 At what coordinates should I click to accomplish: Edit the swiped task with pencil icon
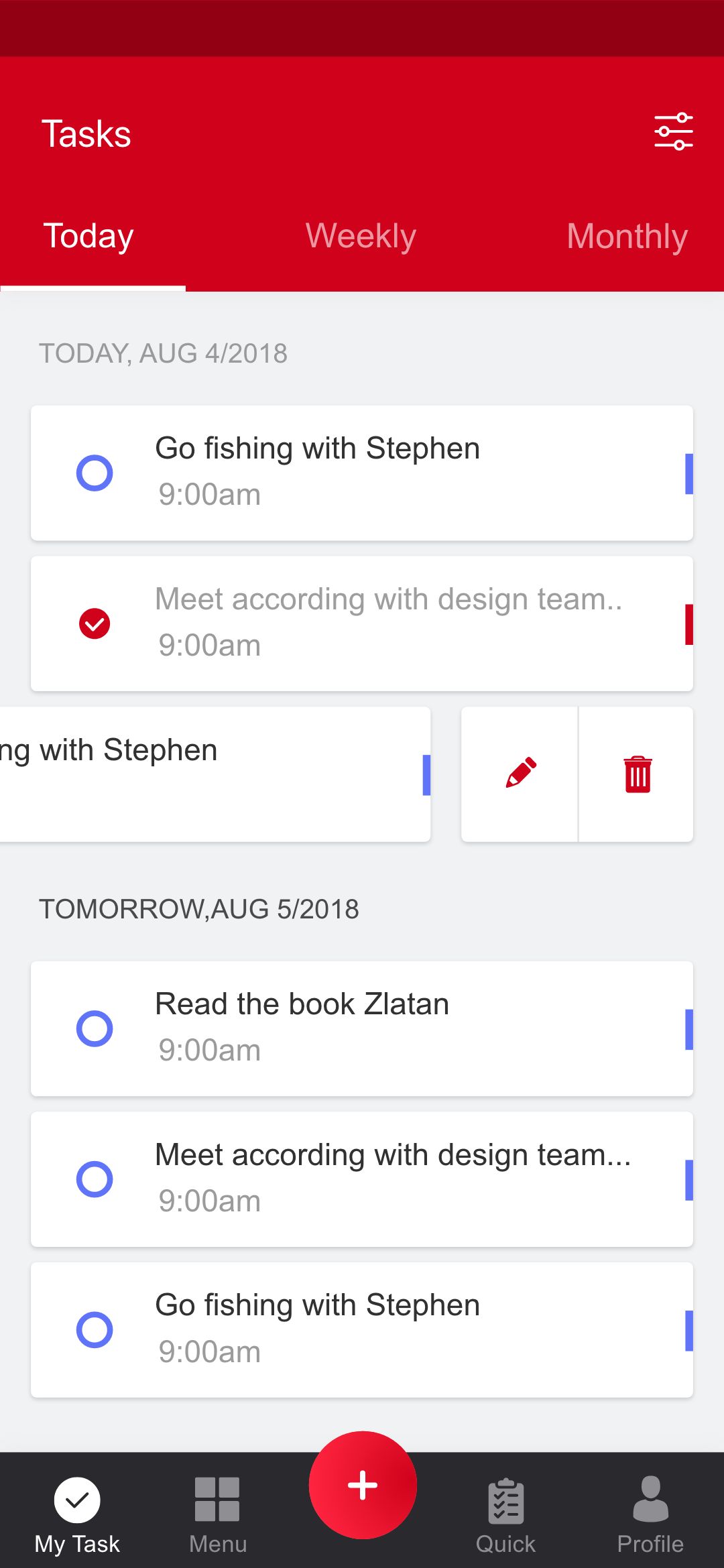(520, 774)
